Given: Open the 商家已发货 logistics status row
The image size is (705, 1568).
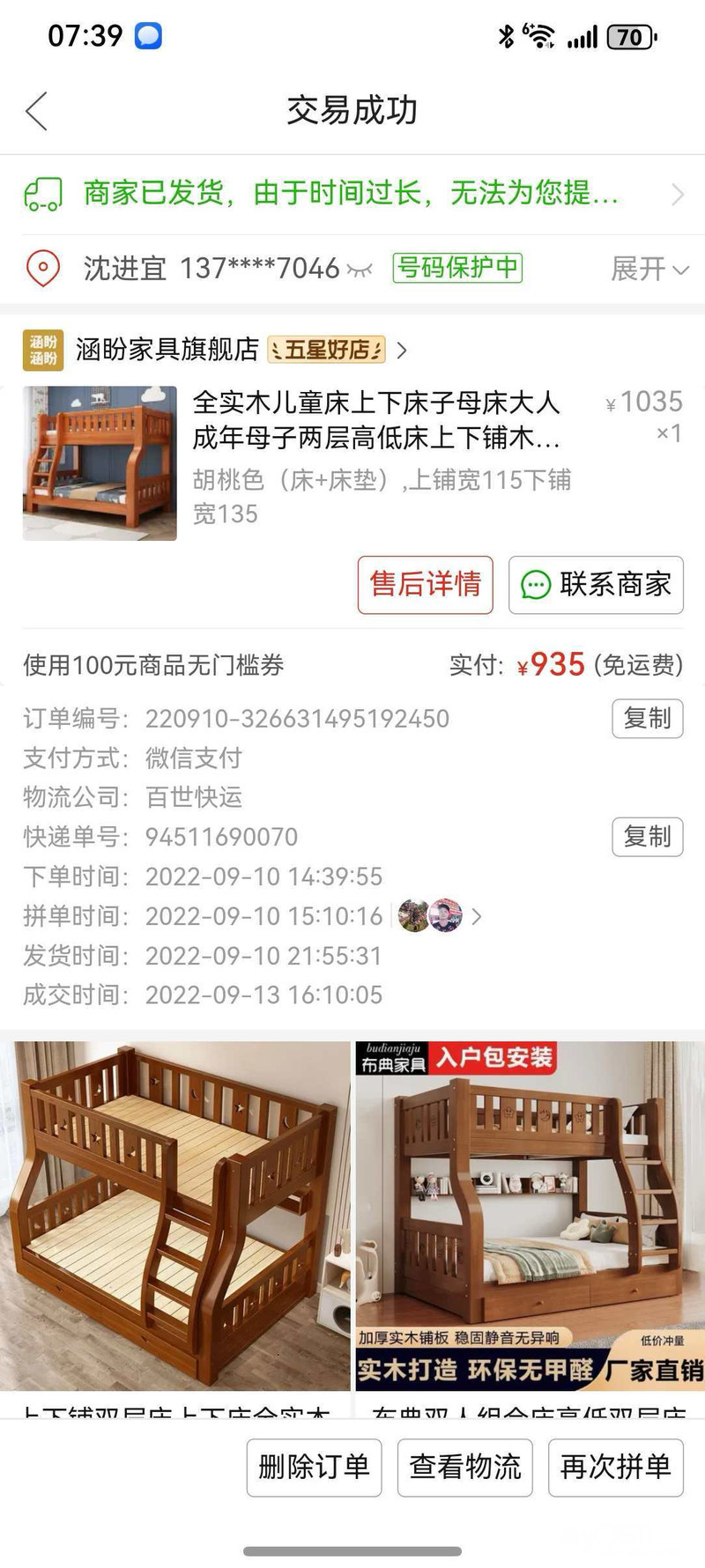Looking at the screenshot, I should pos(352,194).
